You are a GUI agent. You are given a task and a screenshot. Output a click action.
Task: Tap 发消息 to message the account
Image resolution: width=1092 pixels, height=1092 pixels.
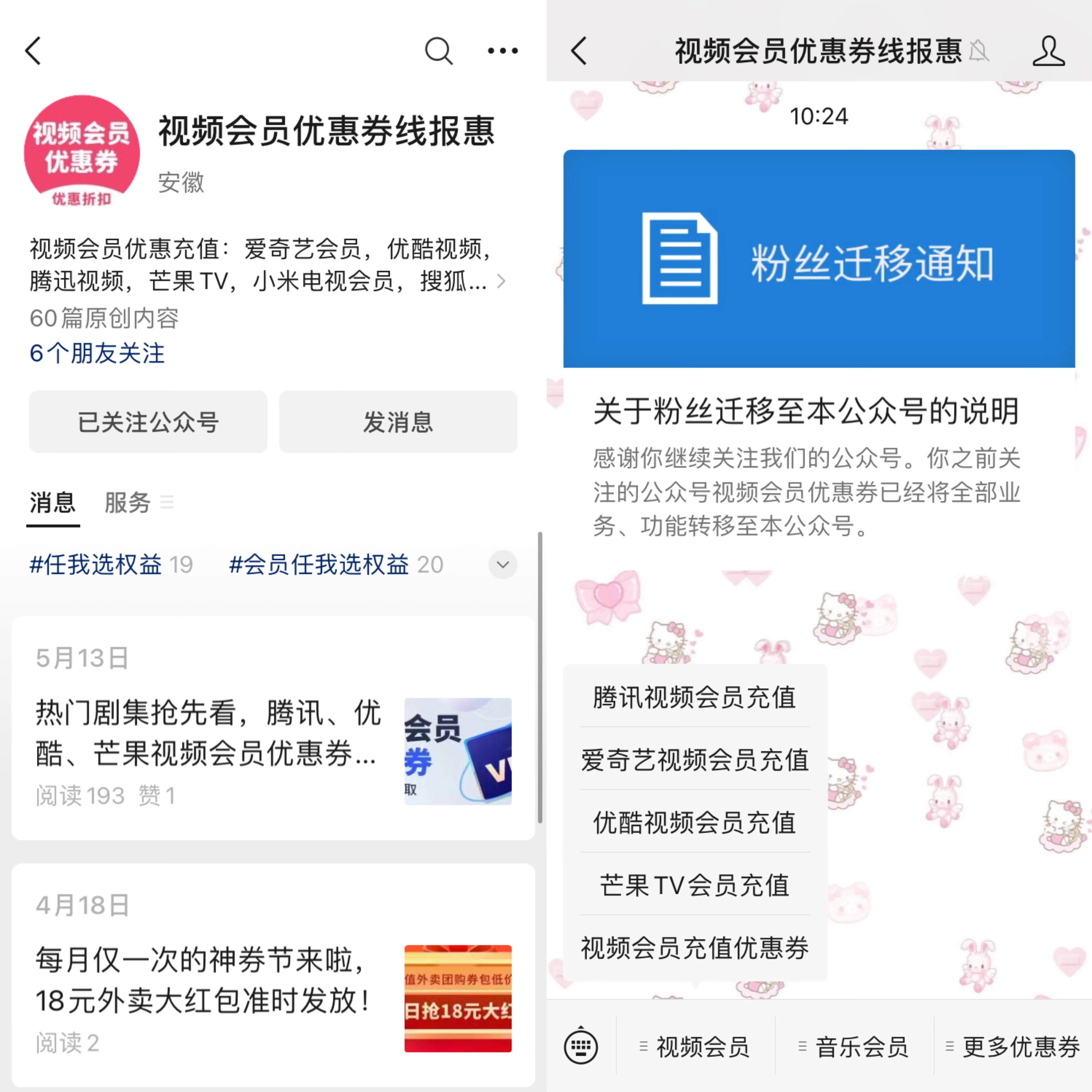point(398,422)
